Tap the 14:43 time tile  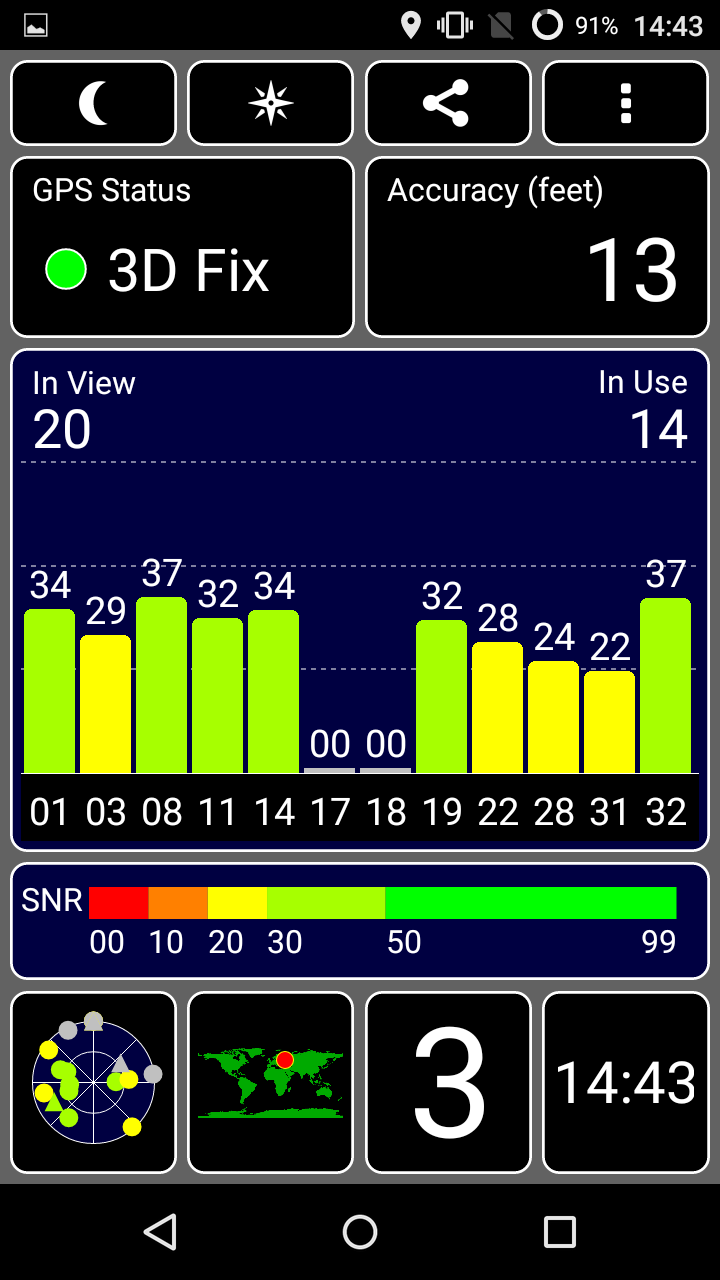coord(626,1082)
